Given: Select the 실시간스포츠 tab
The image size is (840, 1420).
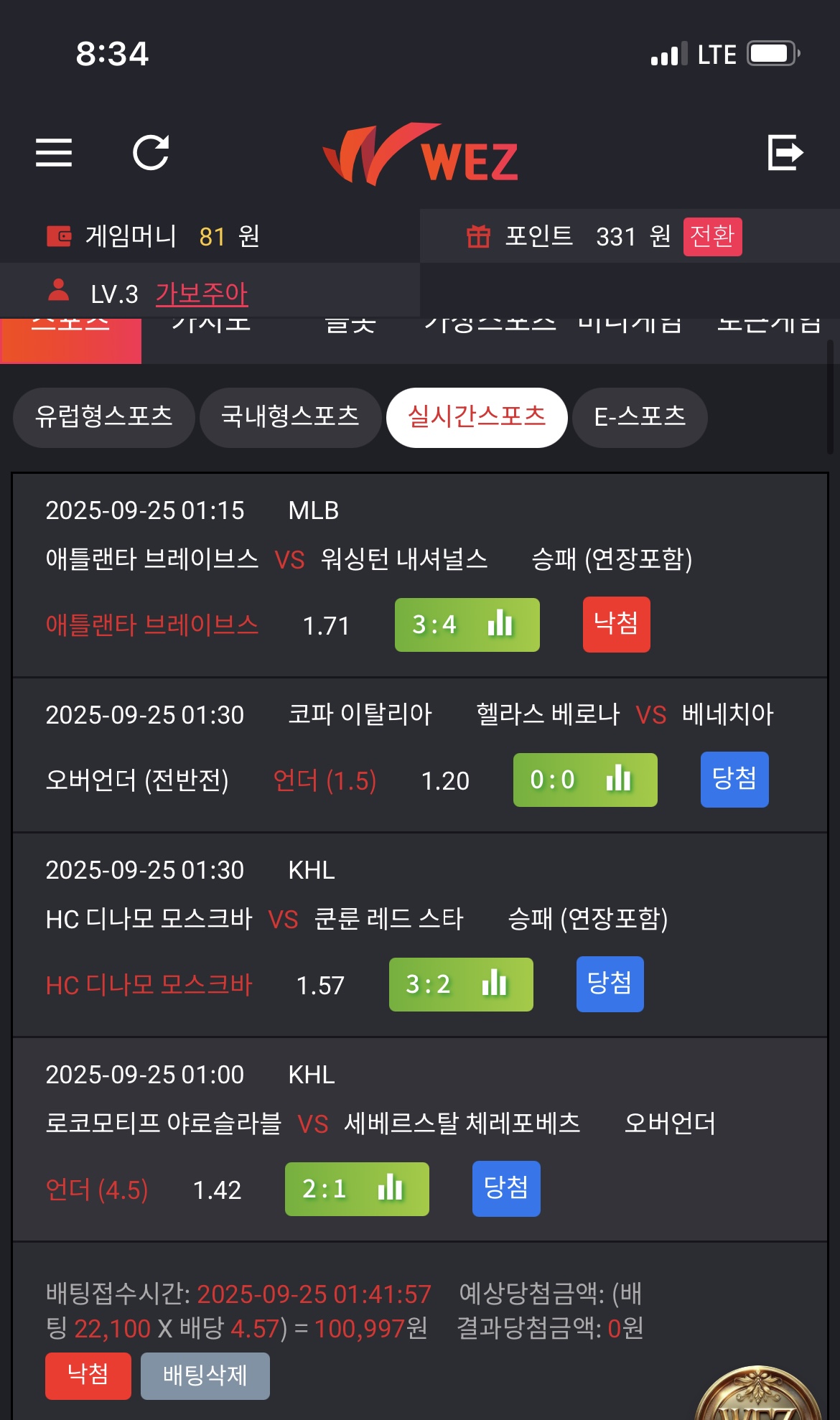Looking at the screenshot, I should pyautogui.click(x=477, y=417).
